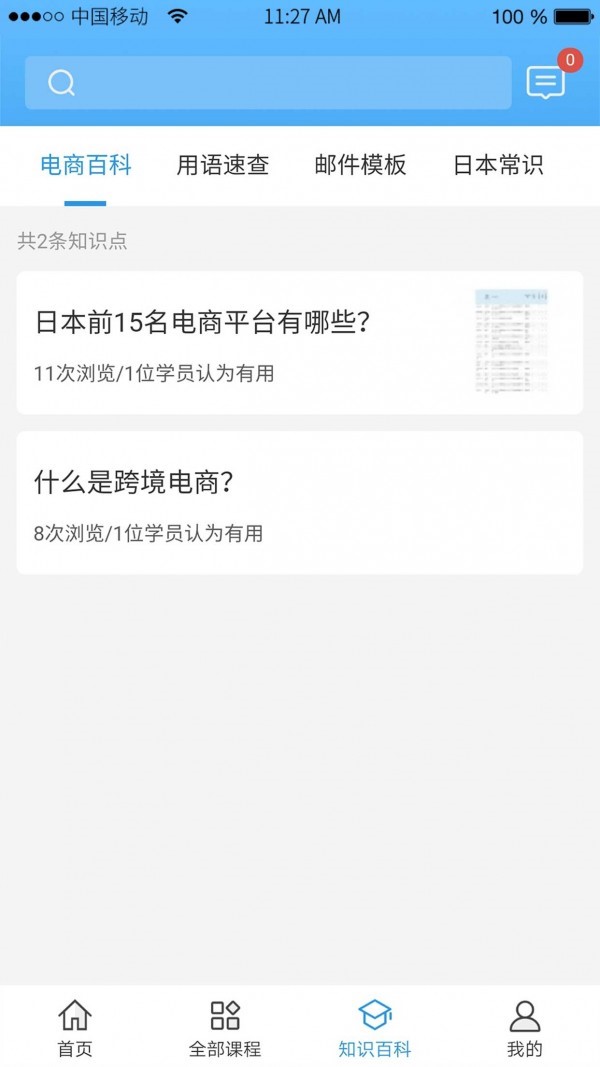Show the 日本常识 tab

(498, 165)
